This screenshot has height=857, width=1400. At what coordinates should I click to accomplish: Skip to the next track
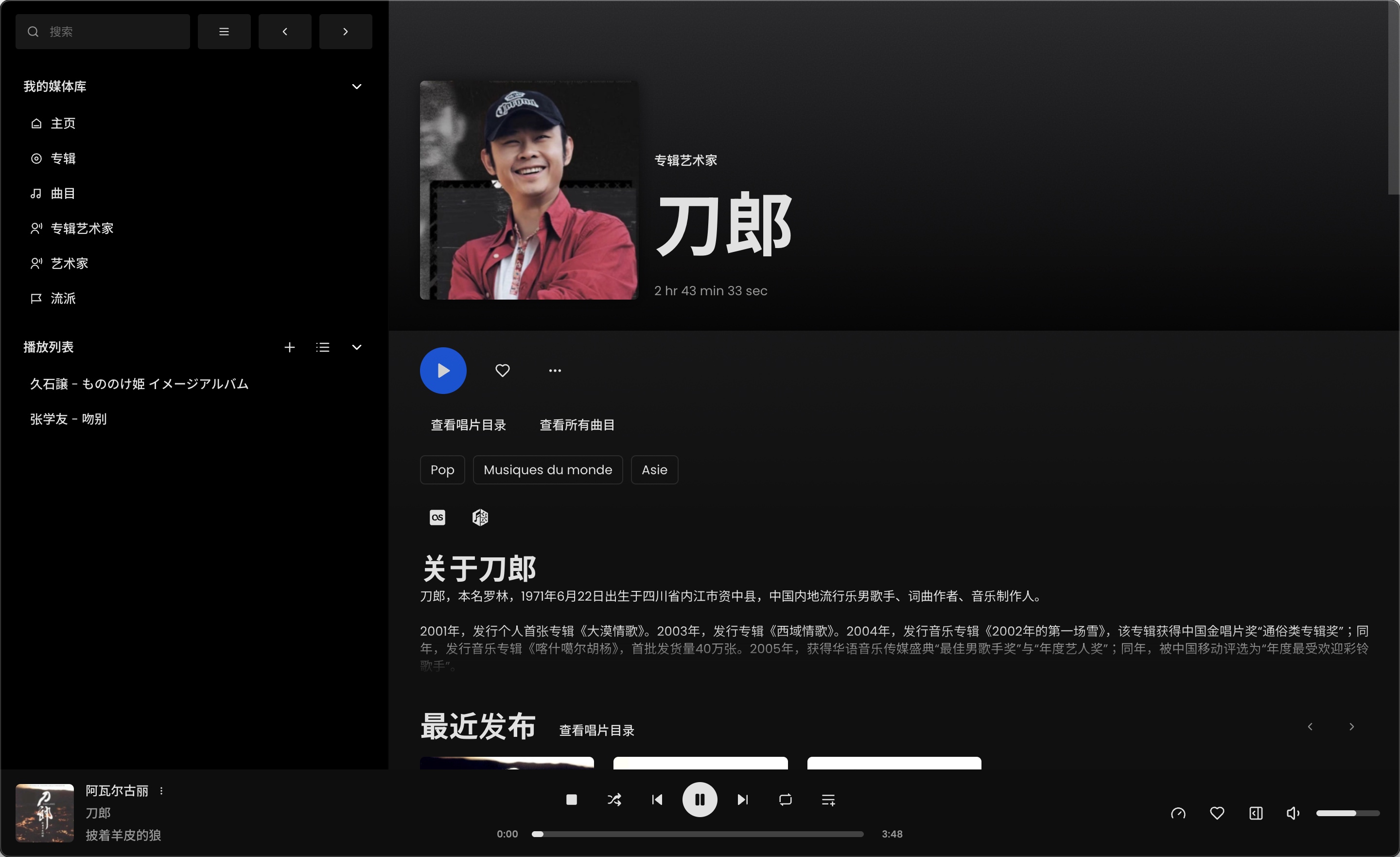742,800
